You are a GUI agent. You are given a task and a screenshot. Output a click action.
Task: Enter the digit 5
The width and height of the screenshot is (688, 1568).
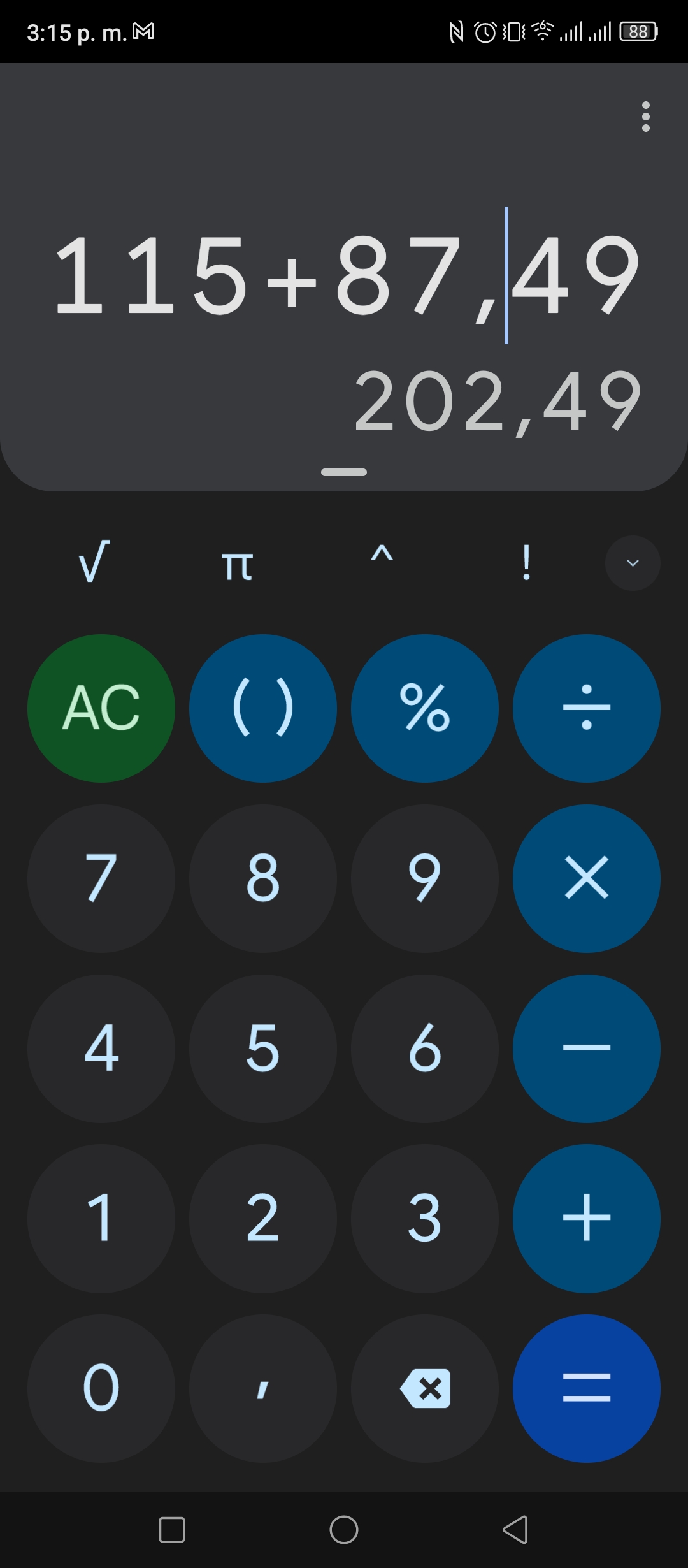point(263,1049)
